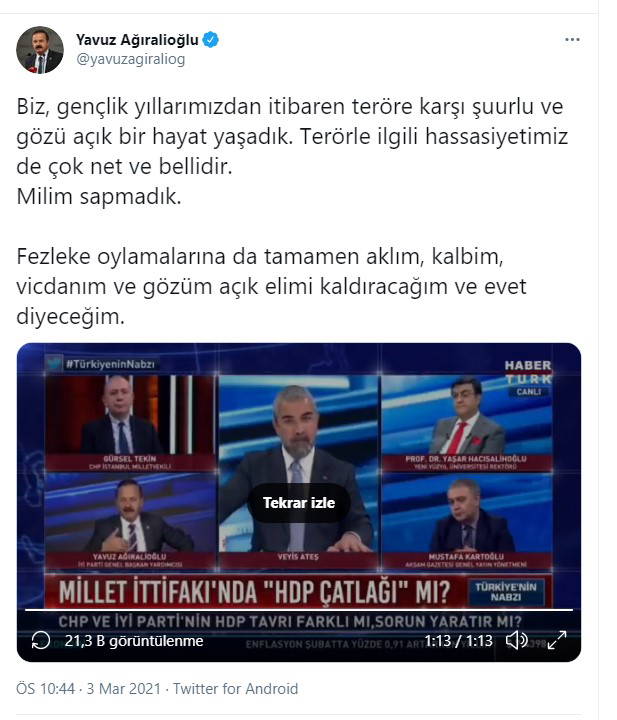Viewport: 617px width, 720px height.
Task: Open the @yavuzagiraliog handle
Action: 130,60
